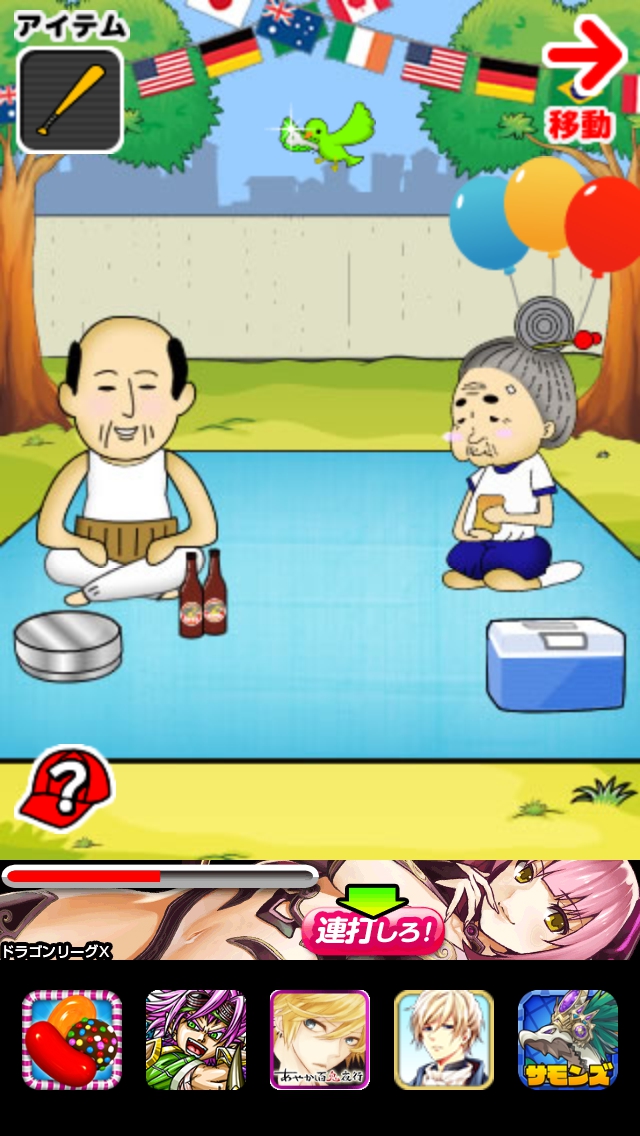Open the blue cooler box
Image resolution: width=640 pixels, height=1136 pixels.
tap(555, 663)
